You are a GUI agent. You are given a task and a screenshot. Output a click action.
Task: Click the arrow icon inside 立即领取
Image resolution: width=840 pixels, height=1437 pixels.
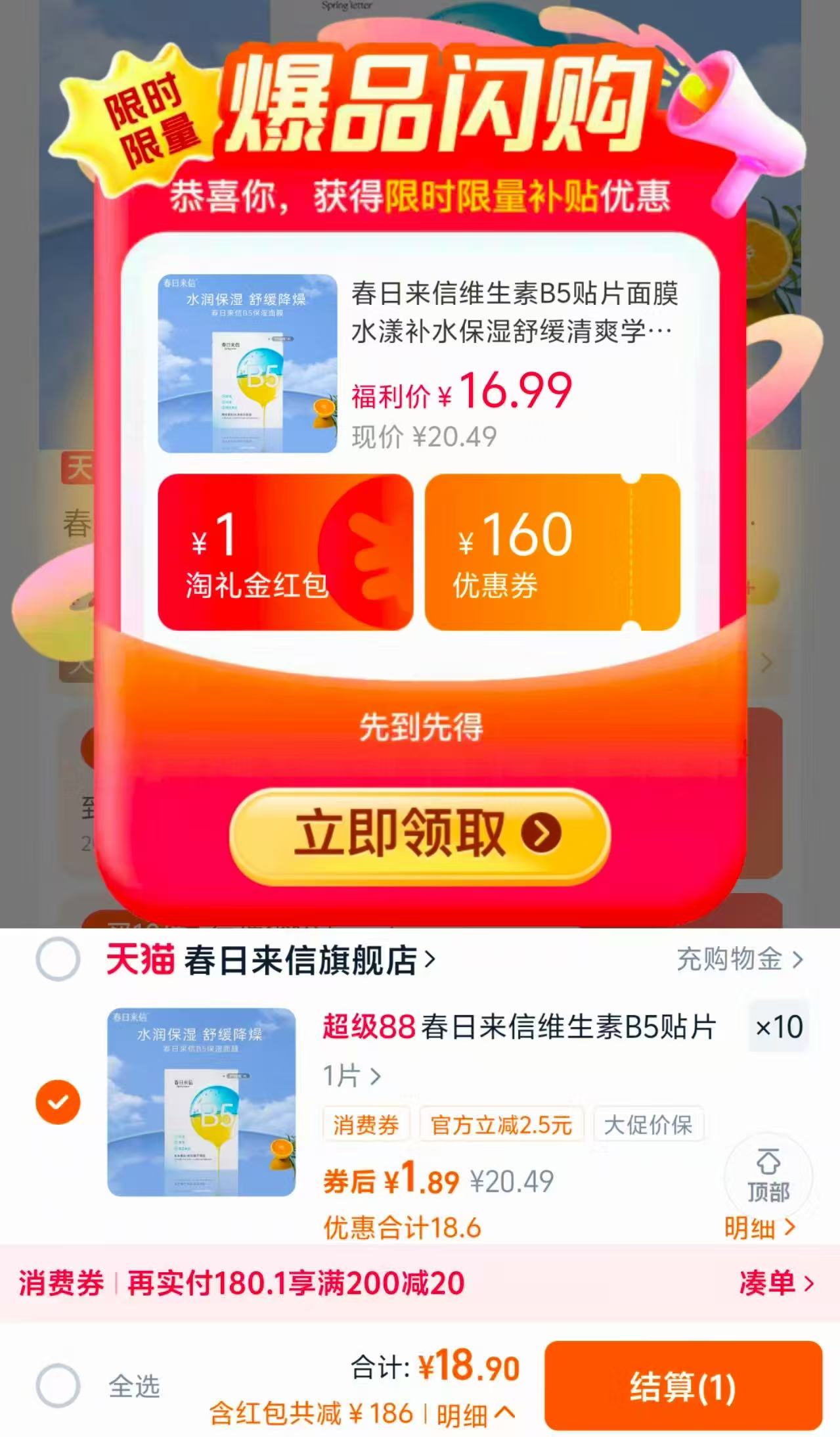click(x=540, y=833)
